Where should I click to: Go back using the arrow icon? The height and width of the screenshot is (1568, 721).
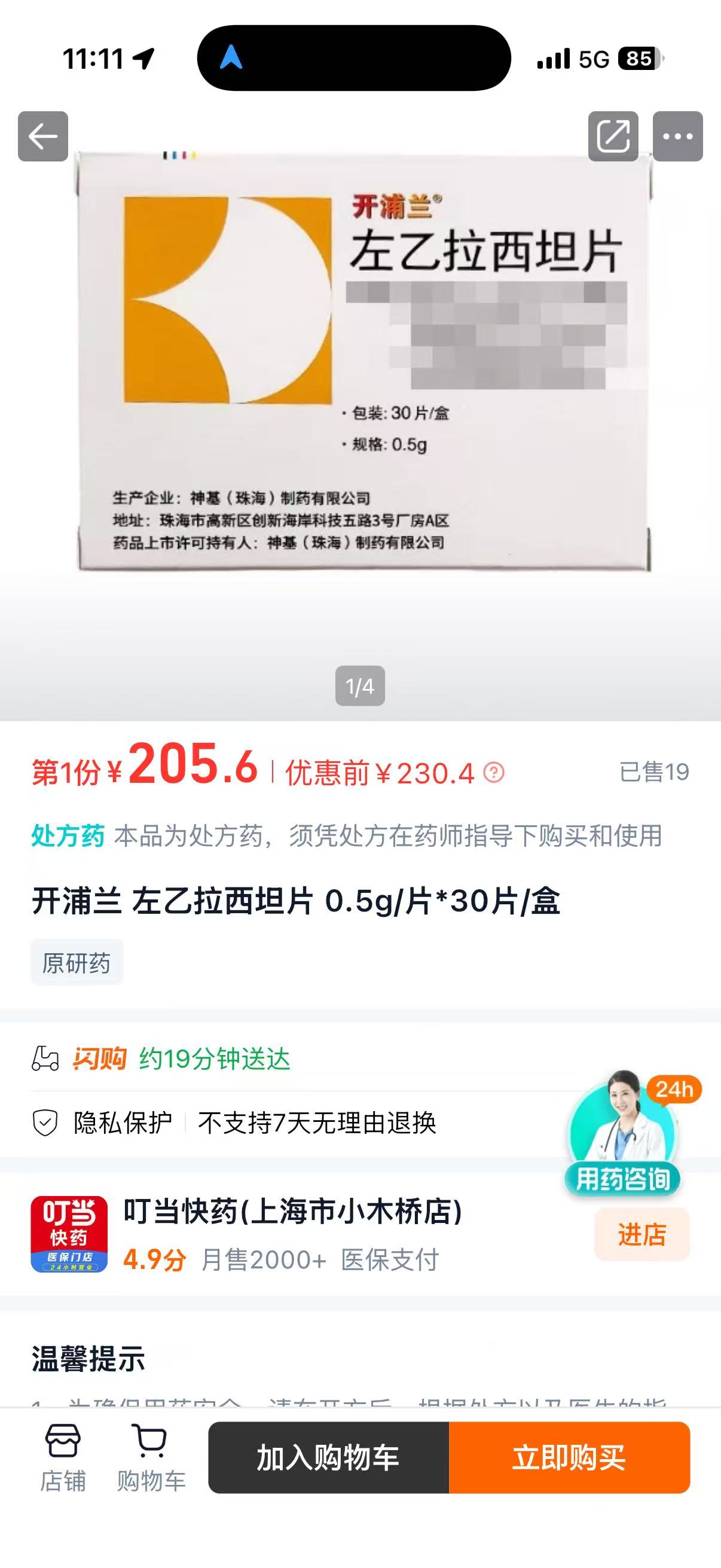42,136
